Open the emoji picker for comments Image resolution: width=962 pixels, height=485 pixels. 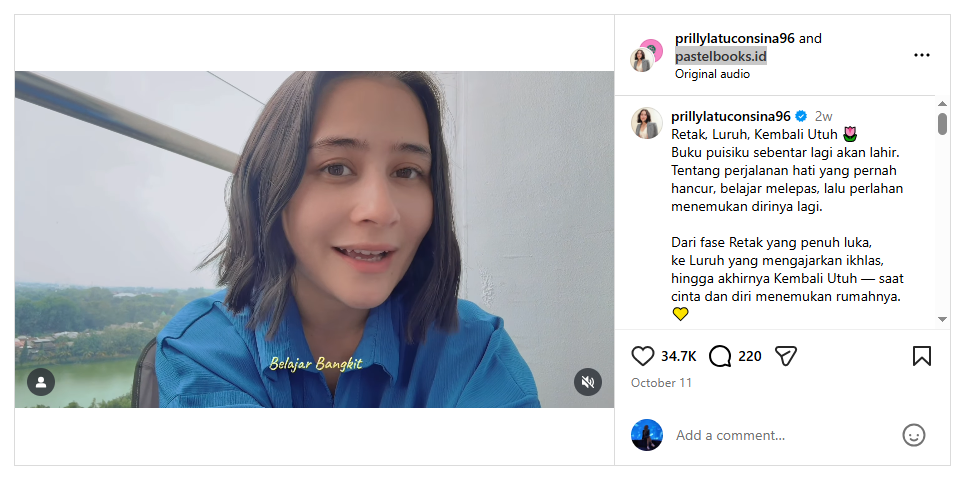(x=913, y=435)
